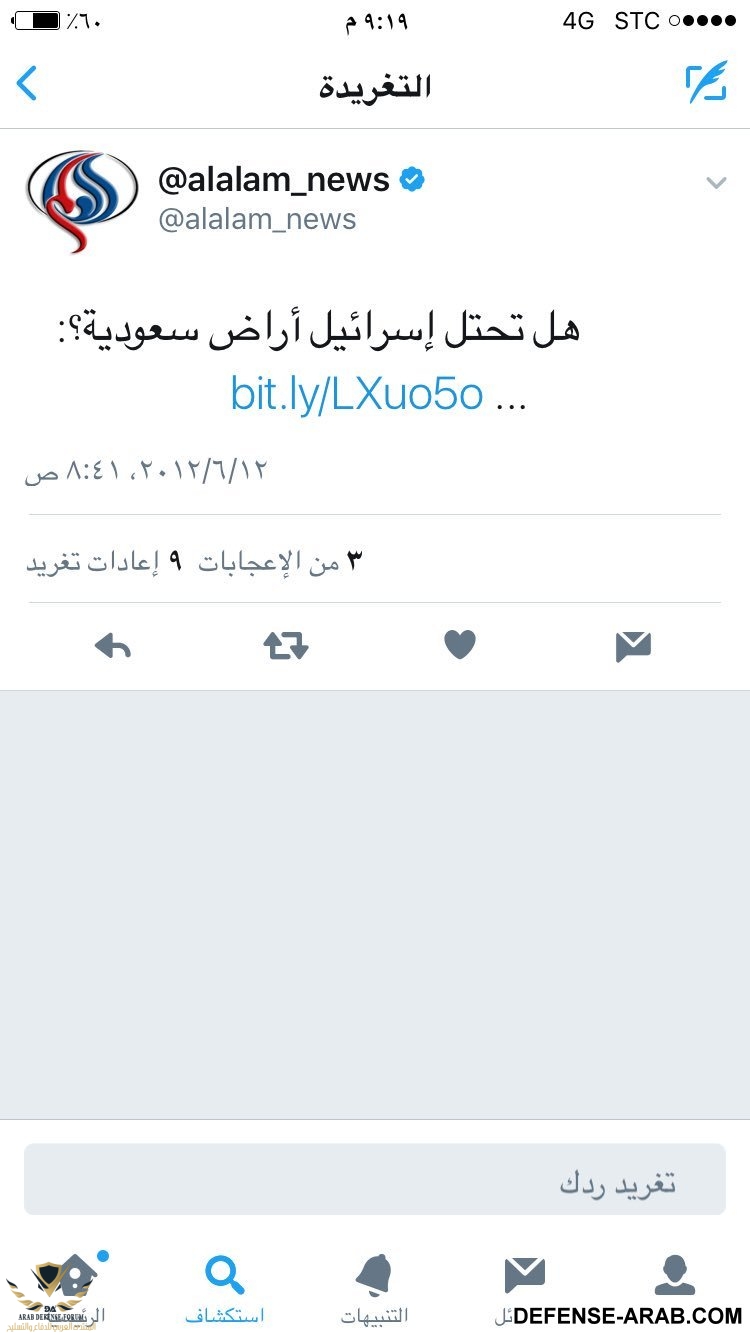This screenshot has height=1334, width=750.
Task: Share tweet via direct message
Action: [x=633, y=647]
